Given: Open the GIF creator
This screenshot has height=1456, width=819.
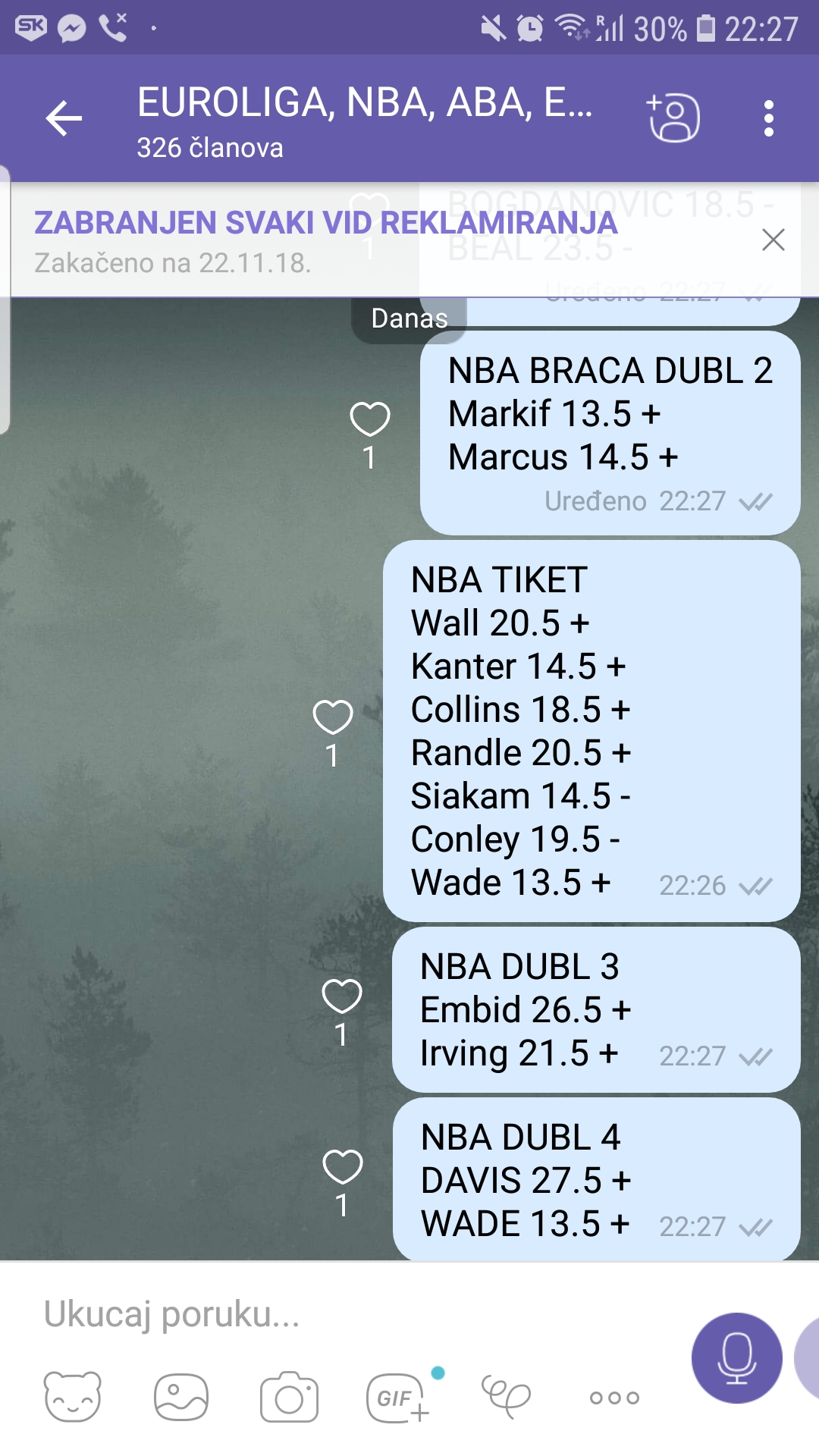Looking at the screenshot, I should click(x=397, y=1397).
